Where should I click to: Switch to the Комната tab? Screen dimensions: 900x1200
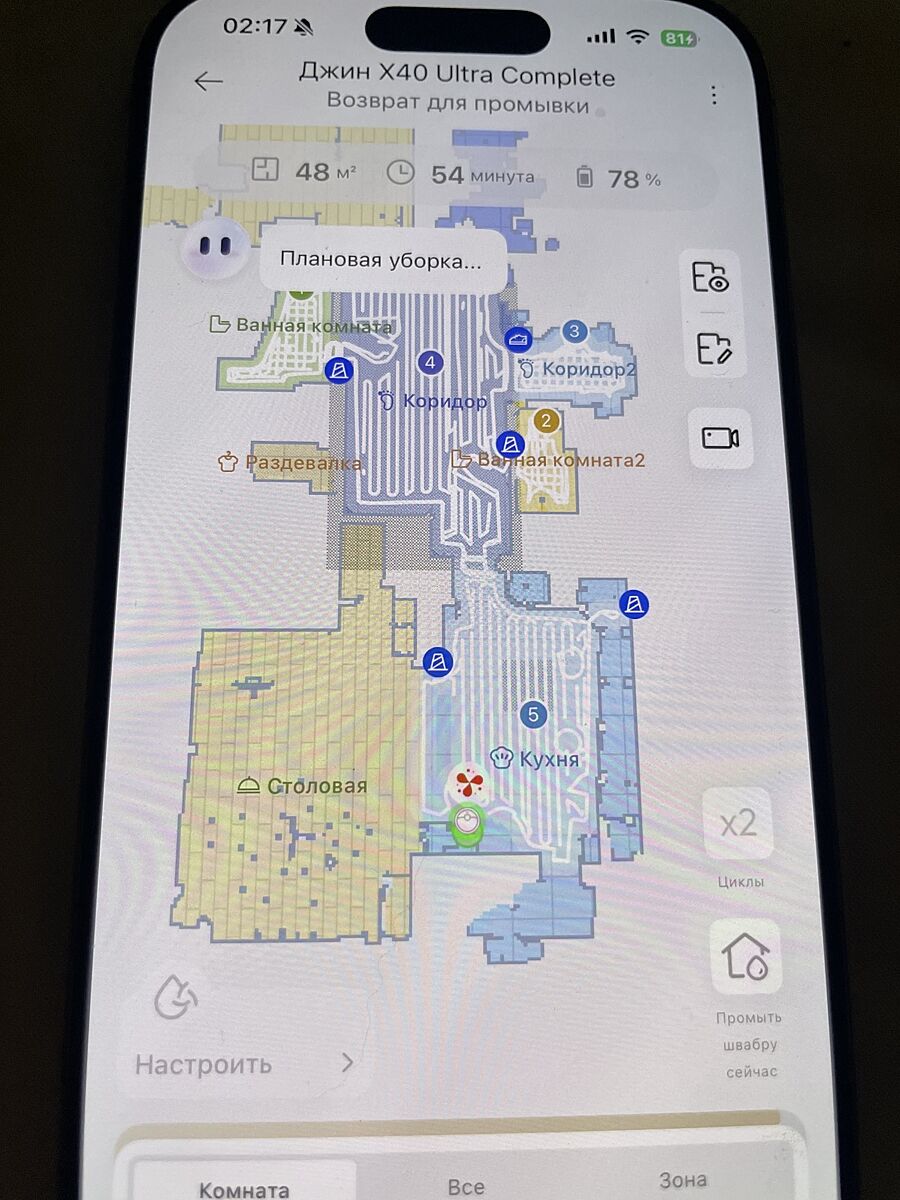tap(244, 1188)
